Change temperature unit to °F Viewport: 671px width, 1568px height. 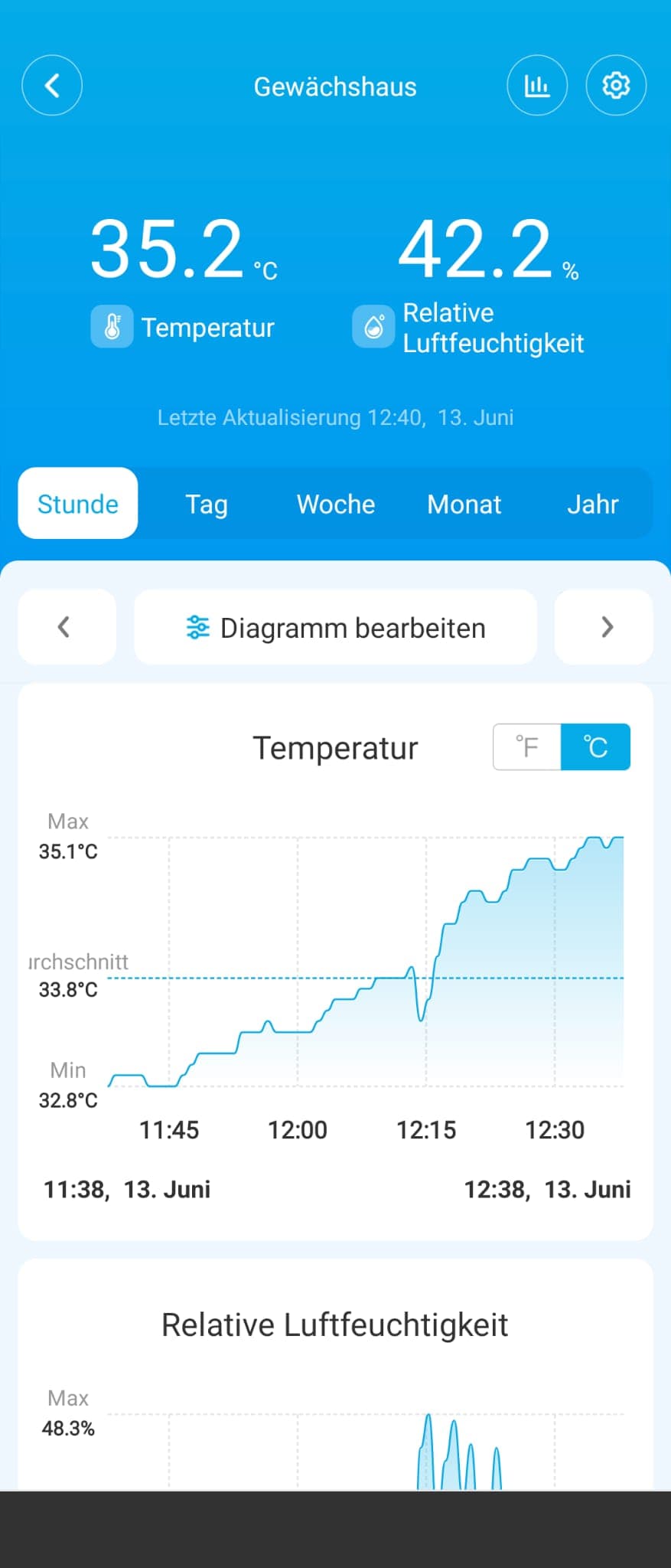[527, 746]
